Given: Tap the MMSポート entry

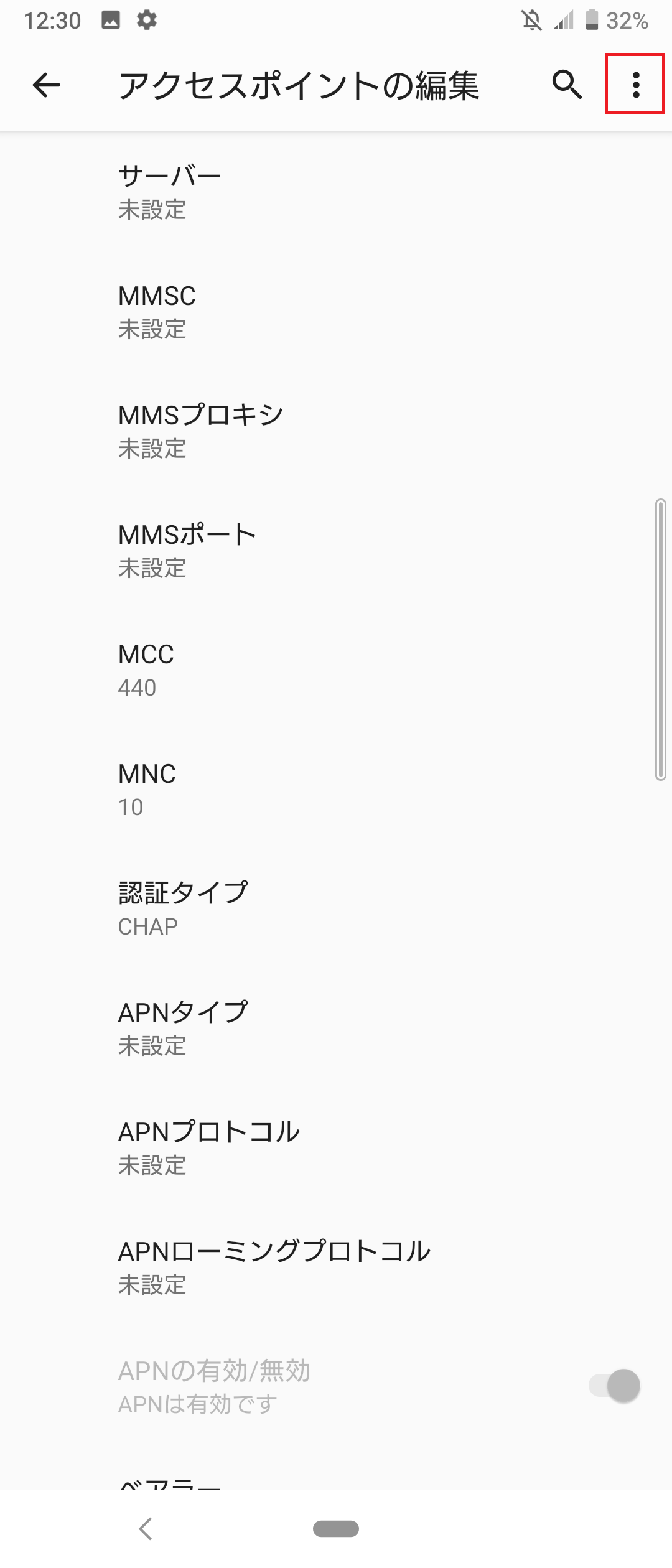Looking at the screenshot, I should point(249,551).
